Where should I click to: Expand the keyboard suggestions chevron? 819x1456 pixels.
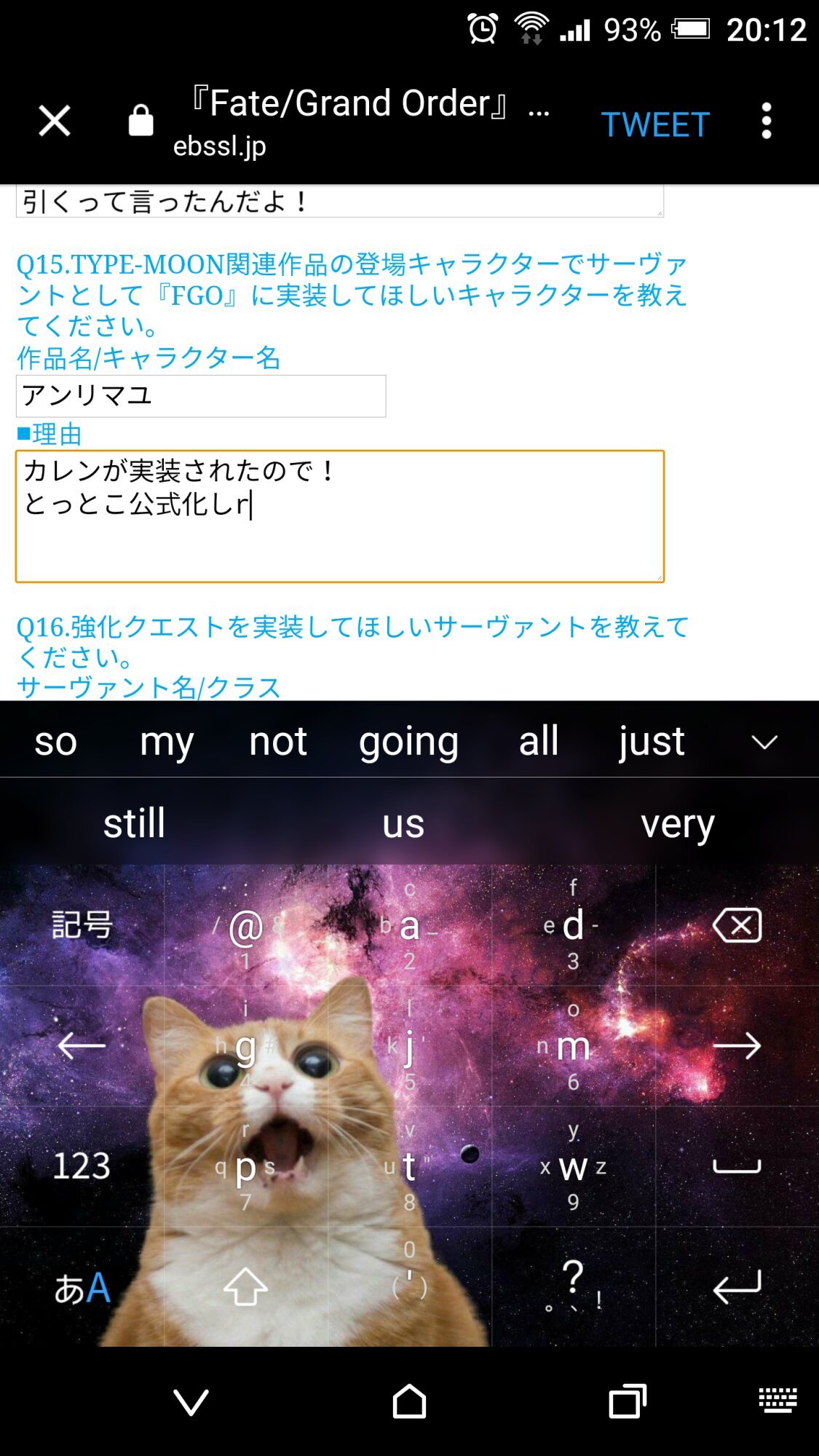[x=764, y=742]
